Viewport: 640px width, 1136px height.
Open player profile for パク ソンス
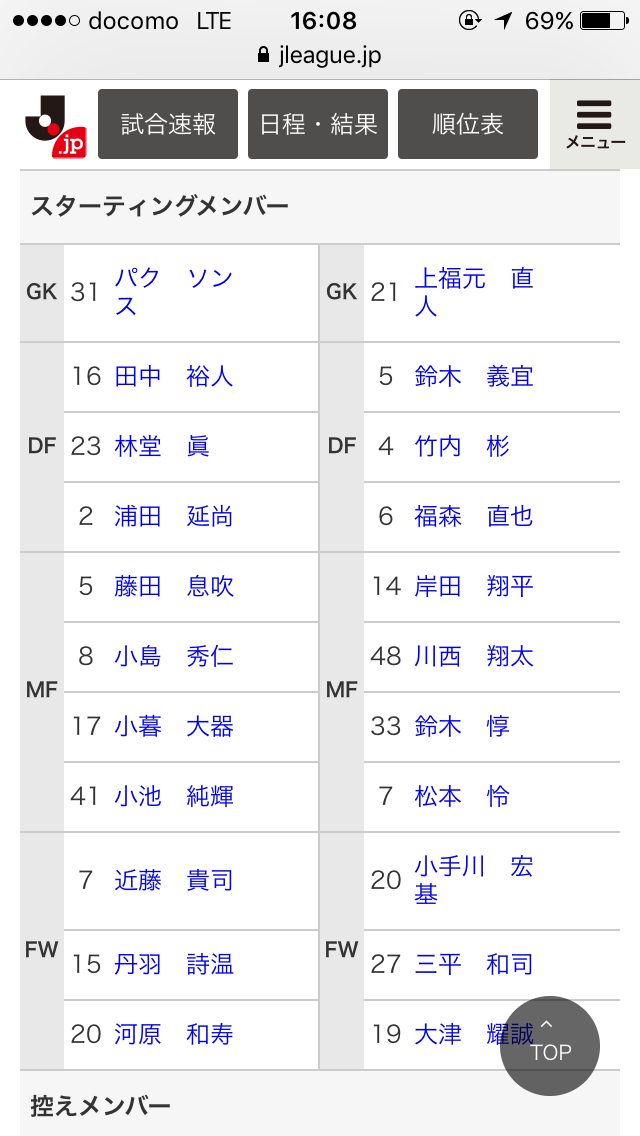173,291
